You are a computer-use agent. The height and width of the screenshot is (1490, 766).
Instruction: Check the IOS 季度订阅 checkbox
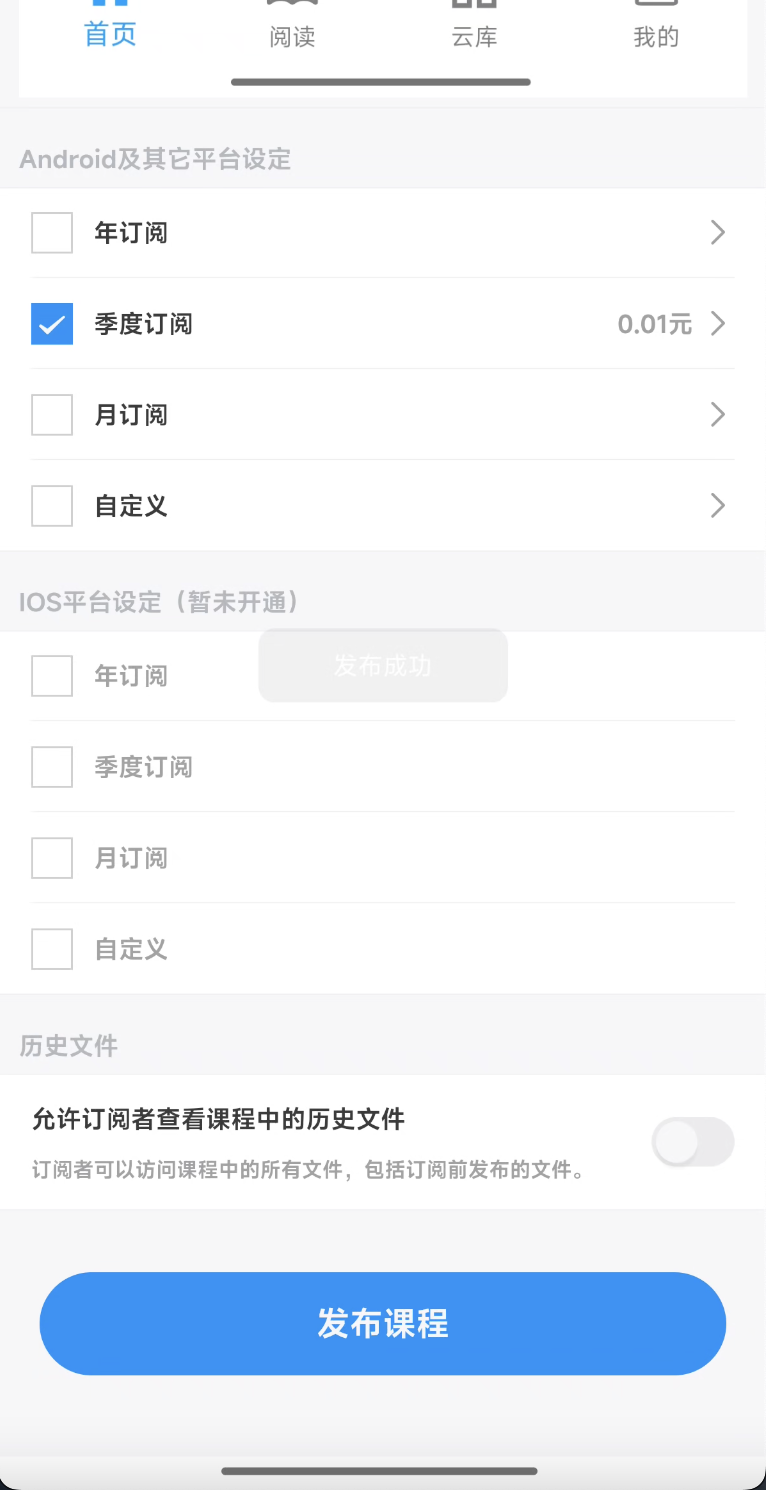tap(52, 767)
